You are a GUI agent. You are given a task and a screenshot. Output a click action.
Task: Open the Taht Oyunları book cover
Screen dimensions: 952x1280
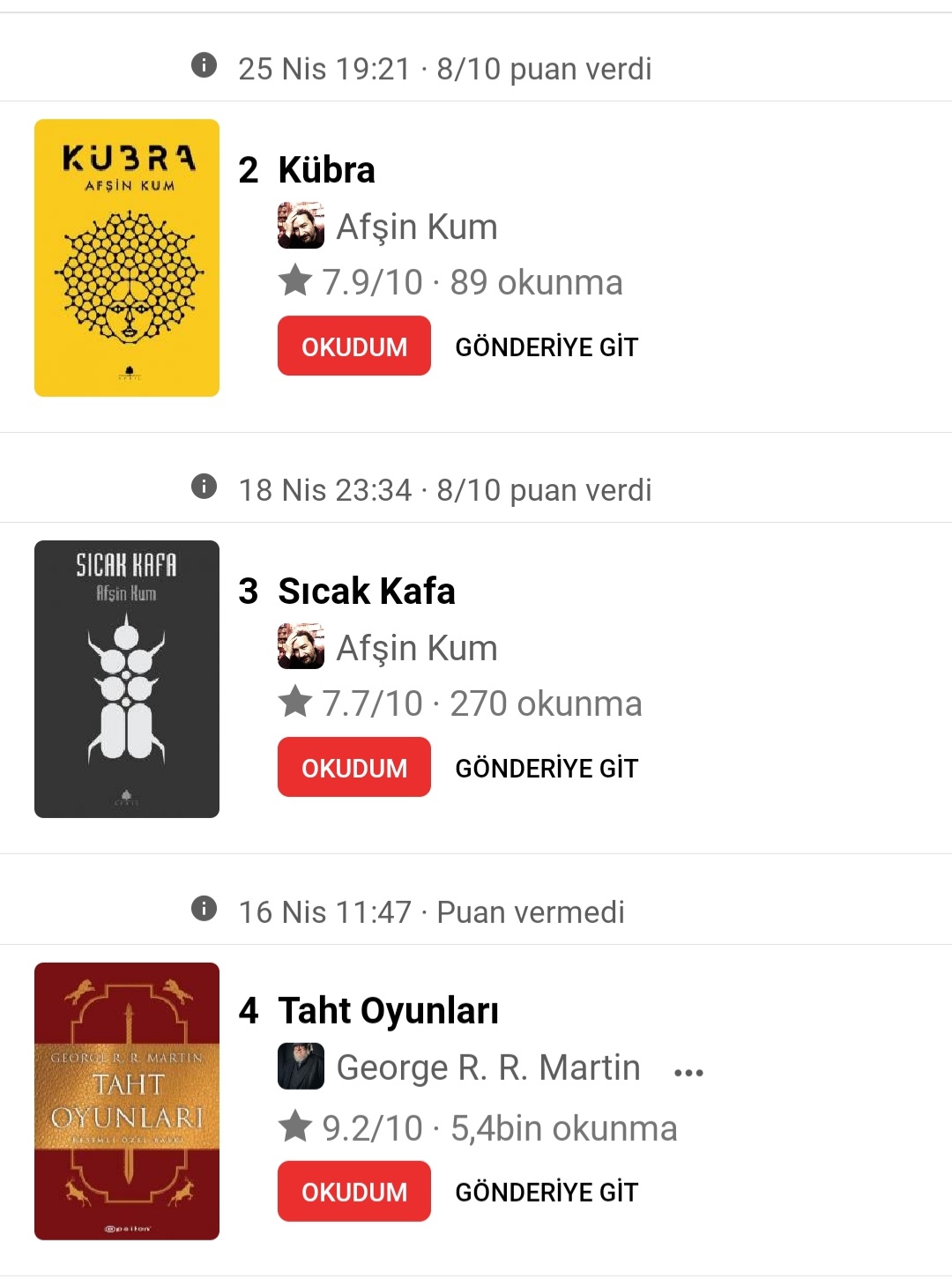click(127, 1101)
